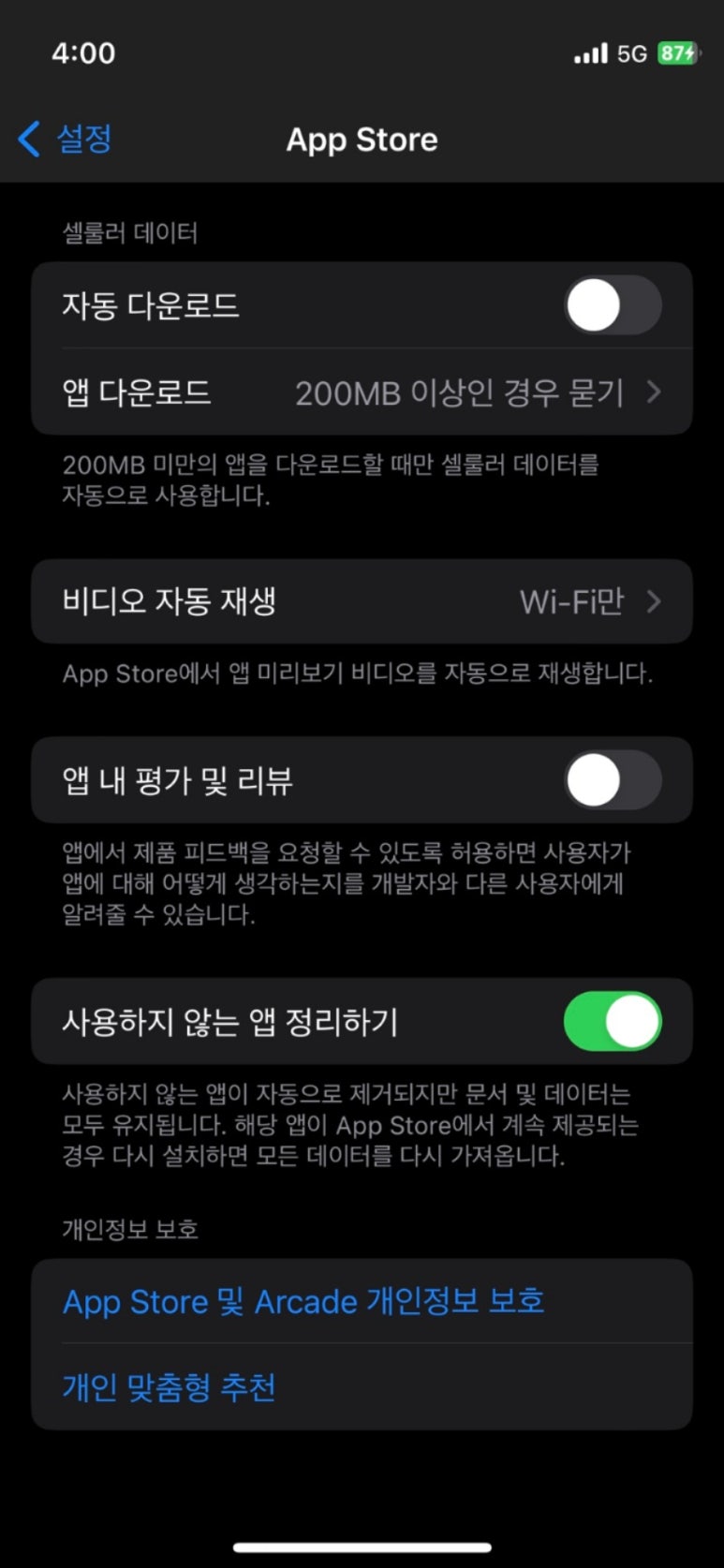The image size is (724, 1568).
Task: Open 개인 맞춤형 추천
Action: (170, 1387)
